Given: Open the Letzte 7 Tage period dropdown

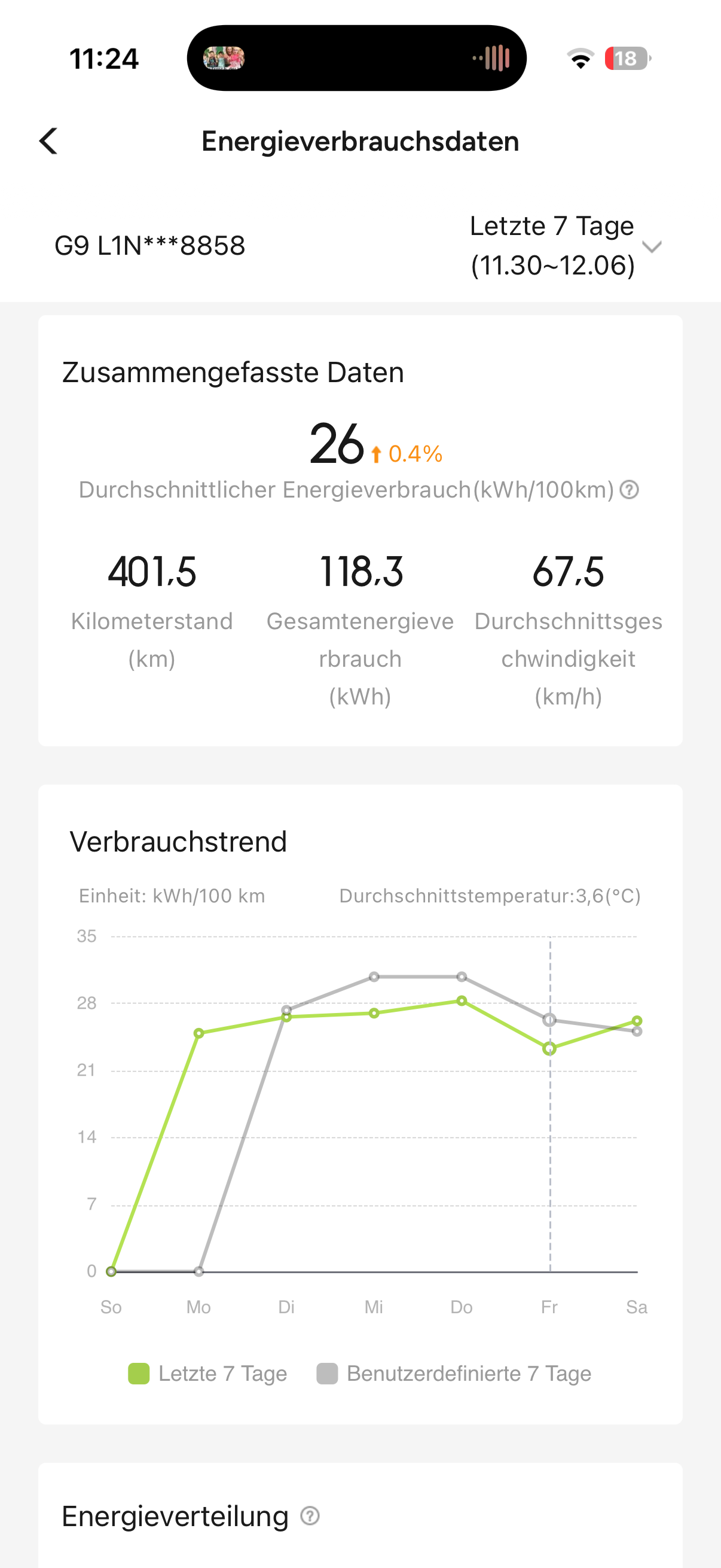Looking at the screenshot, I should click(564, 246).
